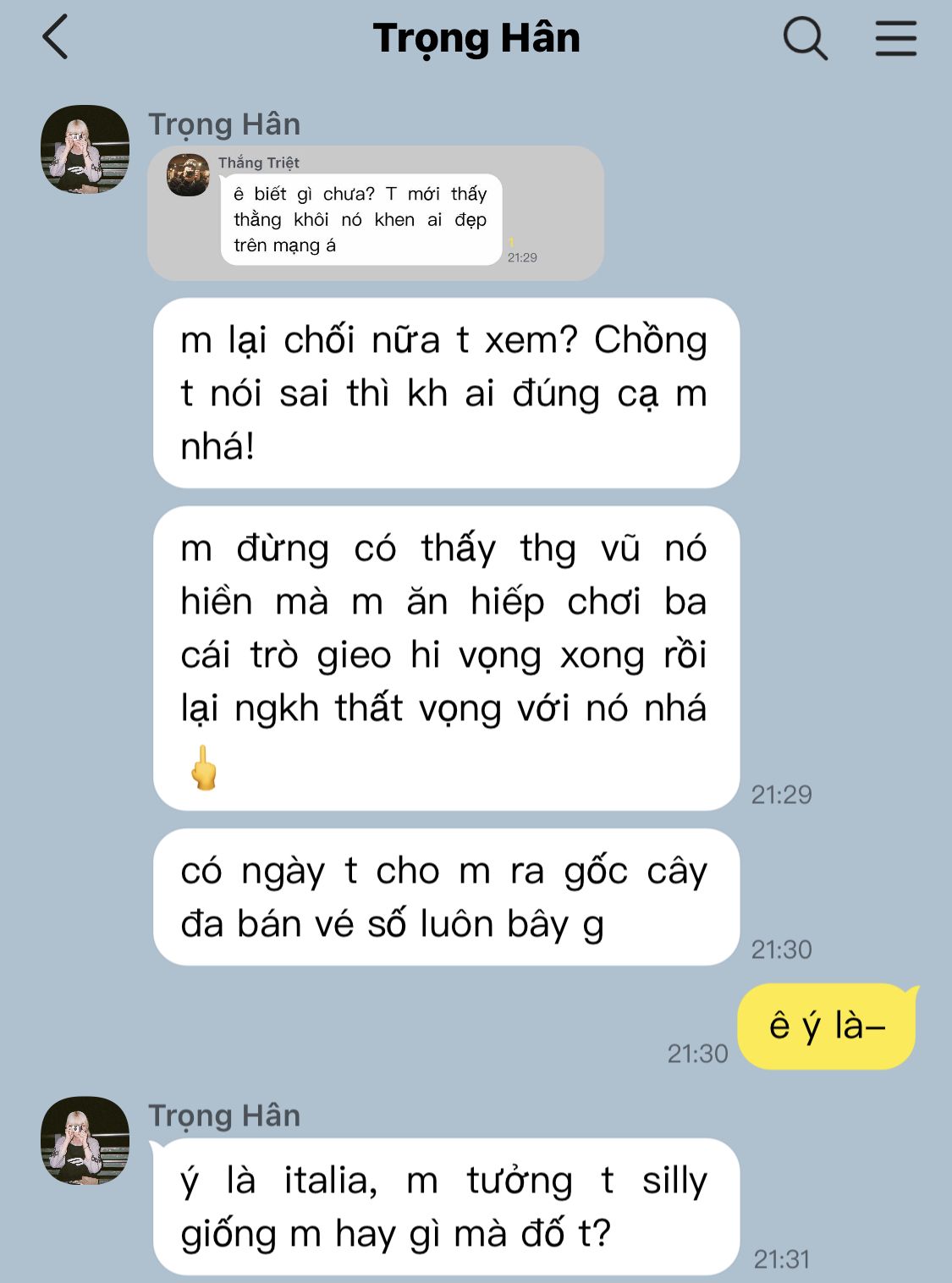Open Trọng Hân's avatar beside italia message
The image size is (952, 1283).
pos(85,1140)
